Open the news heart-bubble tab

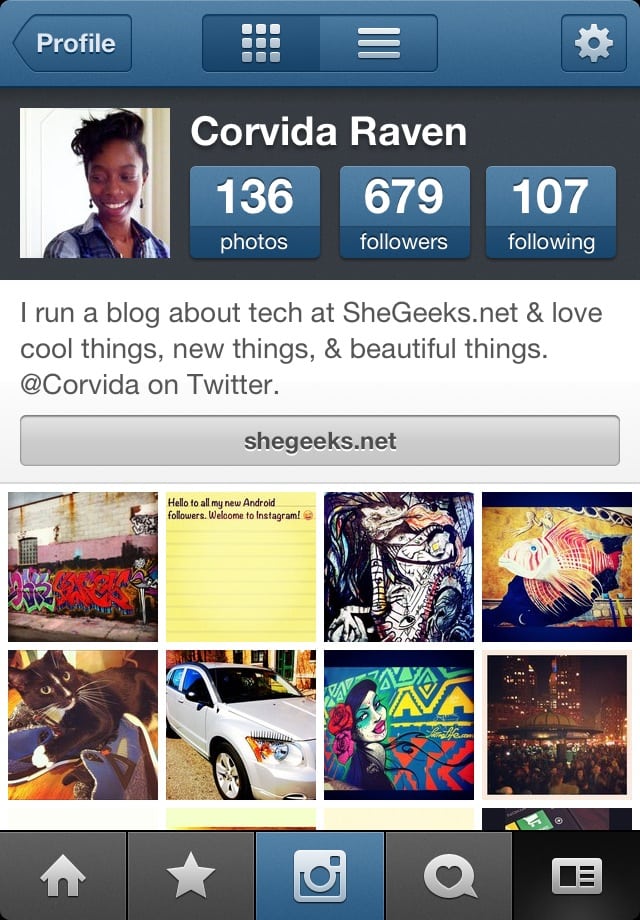click(449, 877)
